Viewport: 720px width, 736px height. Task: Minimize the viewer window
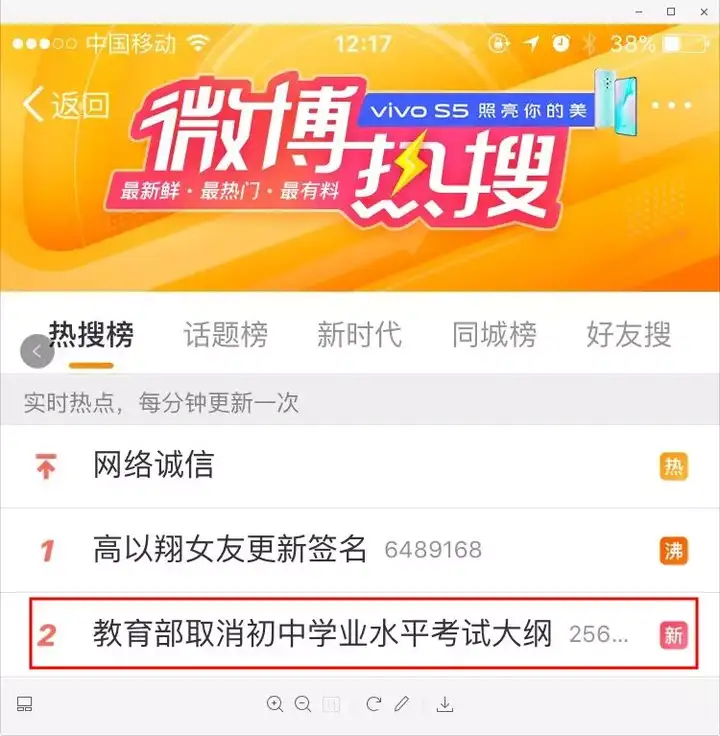640,10
